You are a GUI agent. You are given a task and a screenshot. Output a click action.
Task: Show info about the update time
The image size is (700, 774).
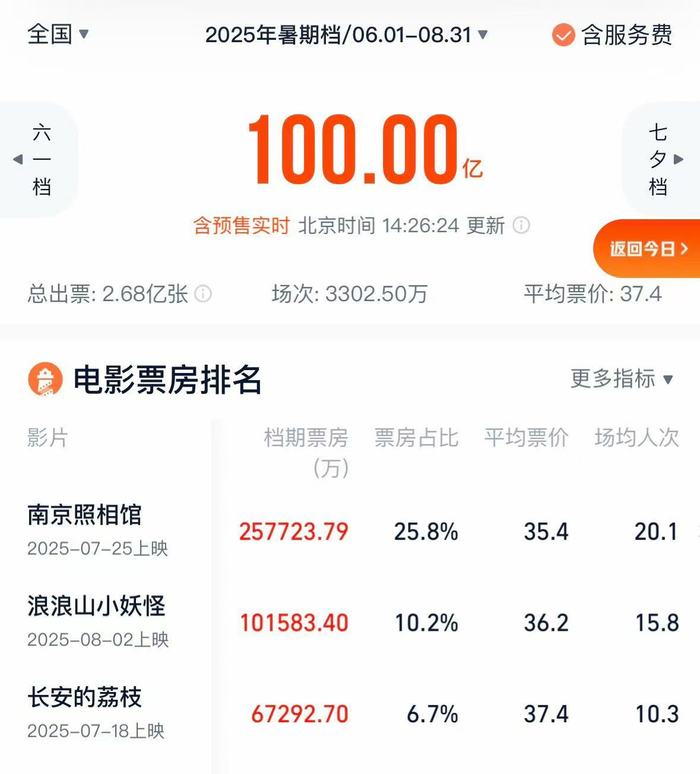pyautogui.click(x=521, y=225)
